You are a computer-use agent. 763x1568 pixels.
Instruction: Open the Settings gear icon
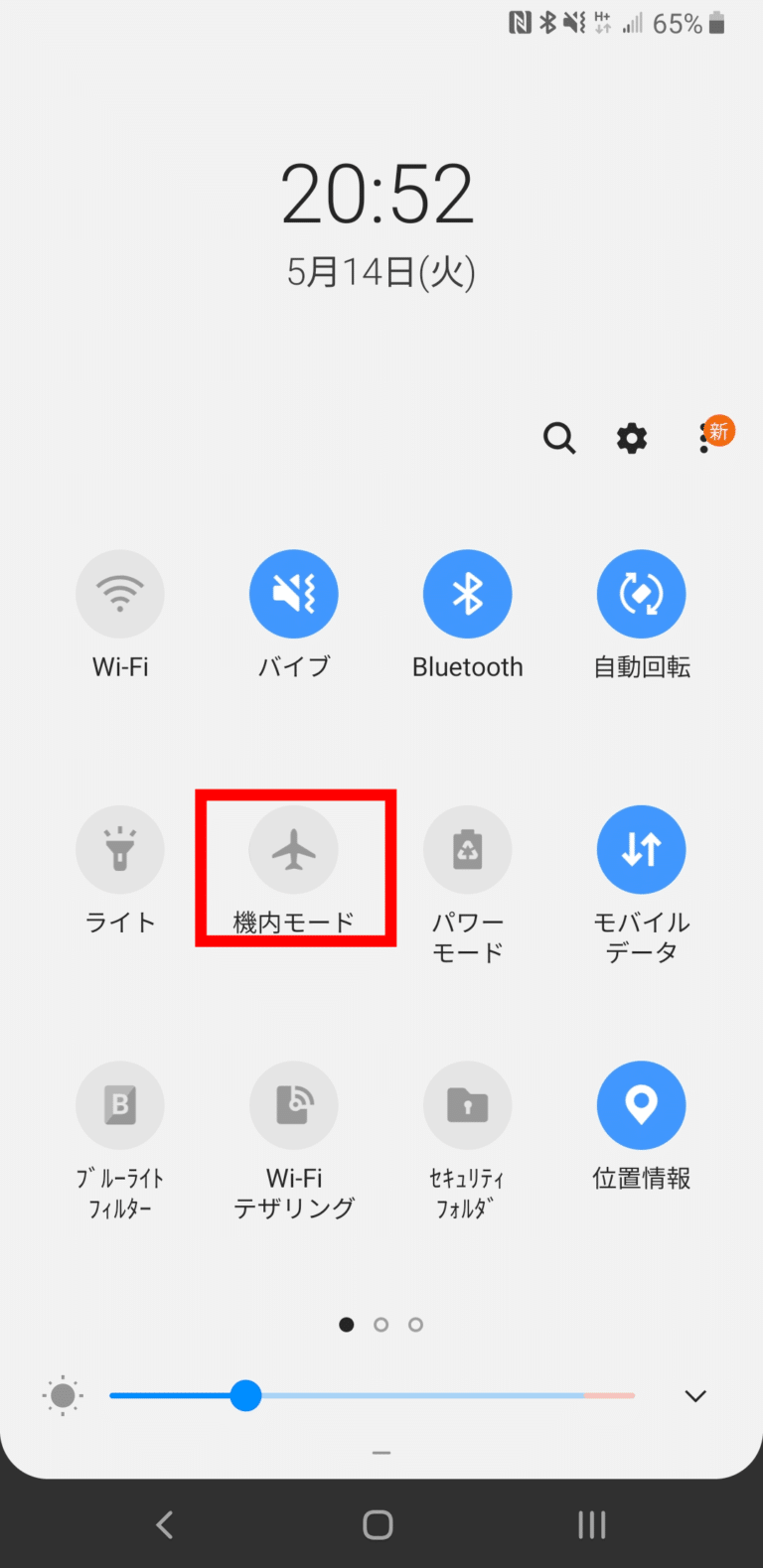click(x=631, y=438)
